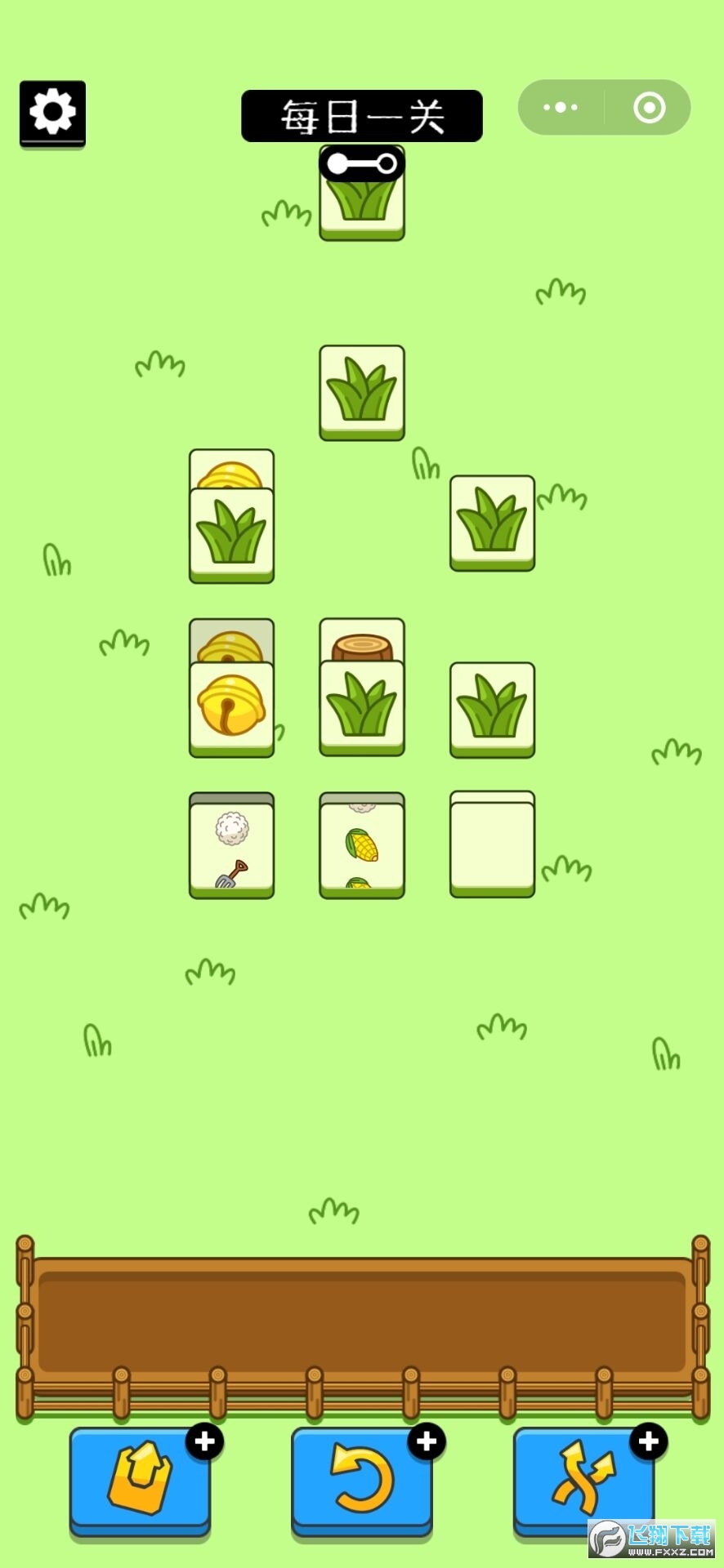Tap the corn tile
Screen dimensions: 724x1568
(362, 847)
